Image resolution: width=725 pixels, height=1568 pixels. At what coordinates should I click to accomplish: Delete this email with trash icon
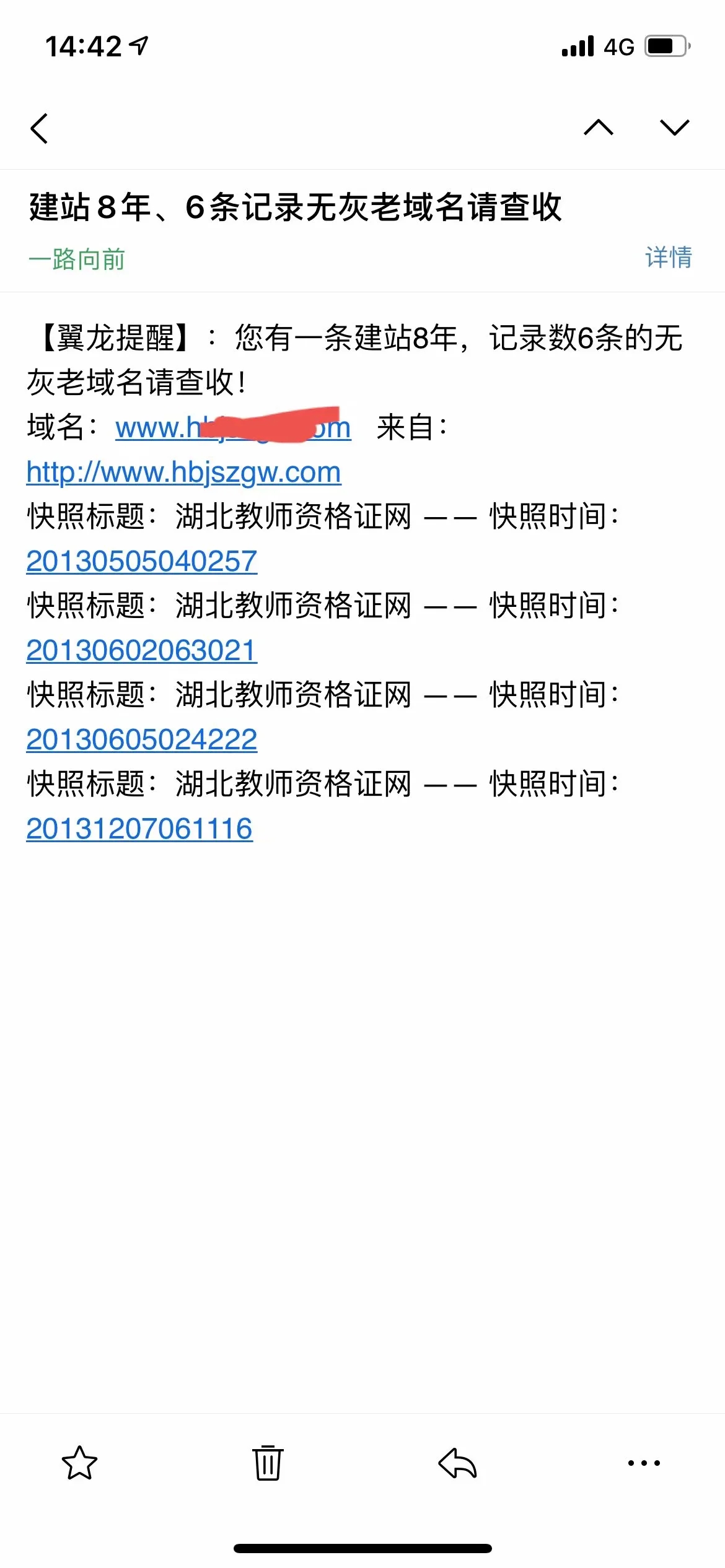pyautogui.click(x=268, y=1463)
